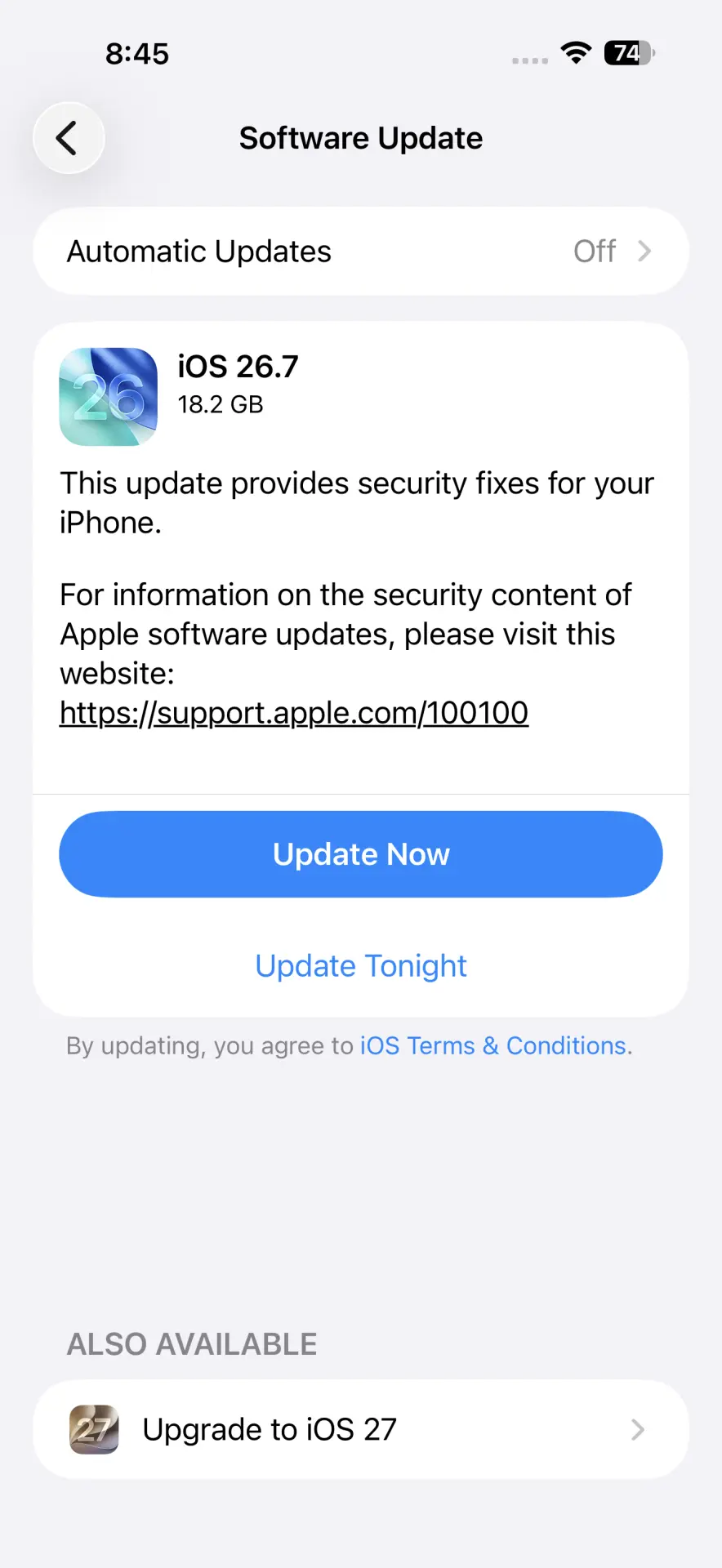Image resolution: width=722 pixels, height=1568 pixels.
Task: Open Upgrade to iOS 27
Action: pos(361,1429)
